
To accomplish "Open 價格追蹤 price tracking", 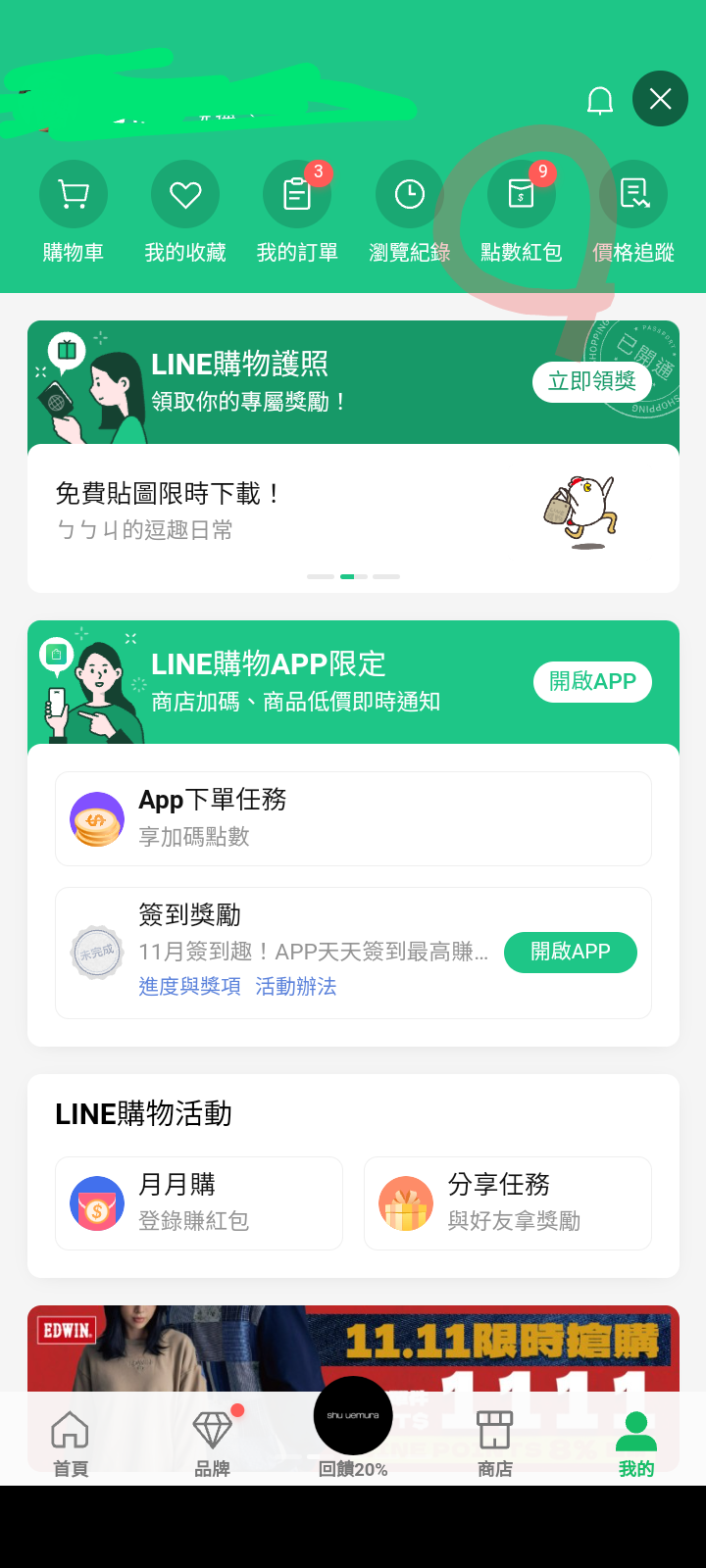I will coord(633,195).
